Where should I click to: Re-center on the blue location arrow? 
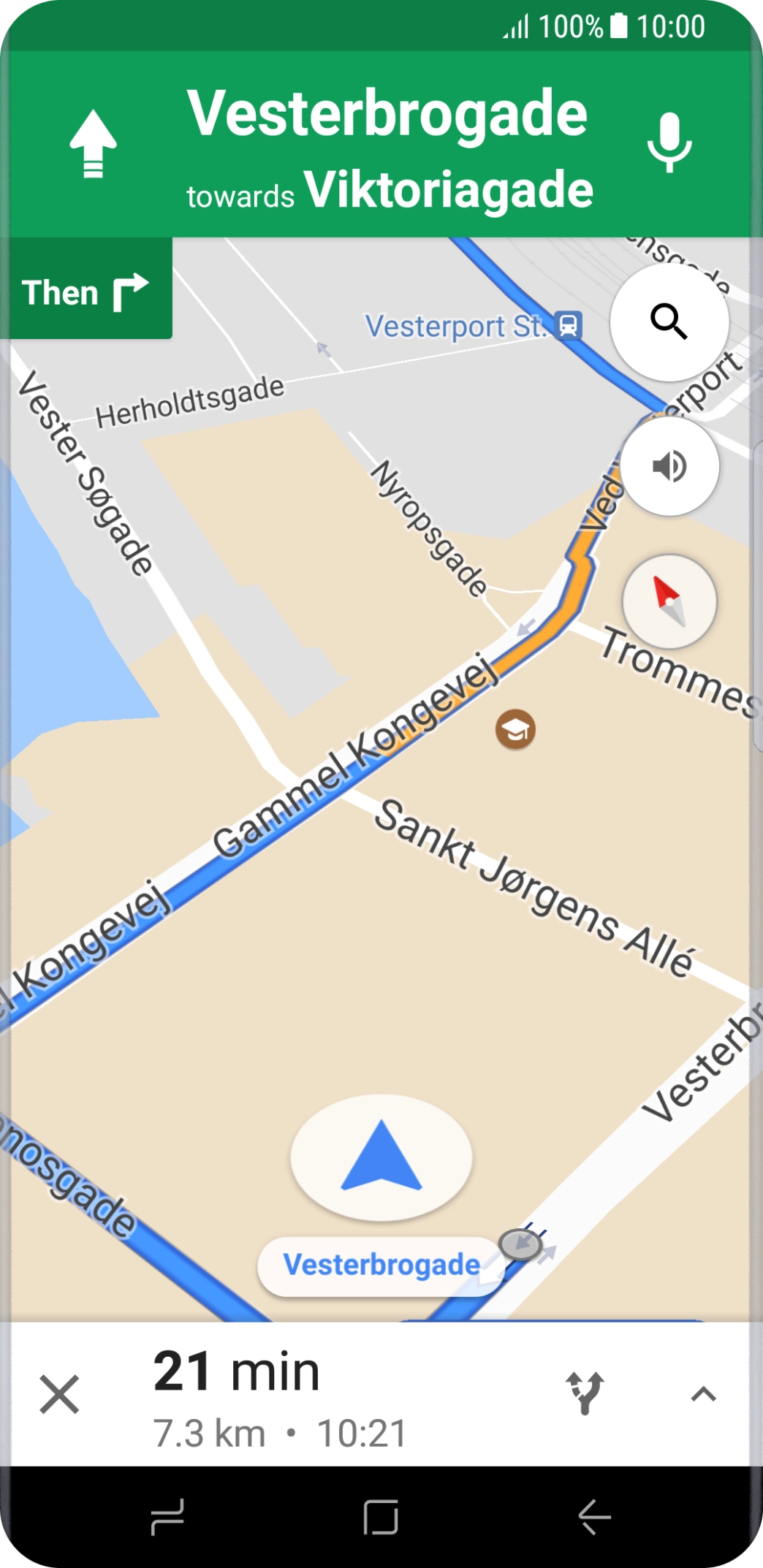coord(381,1157)
